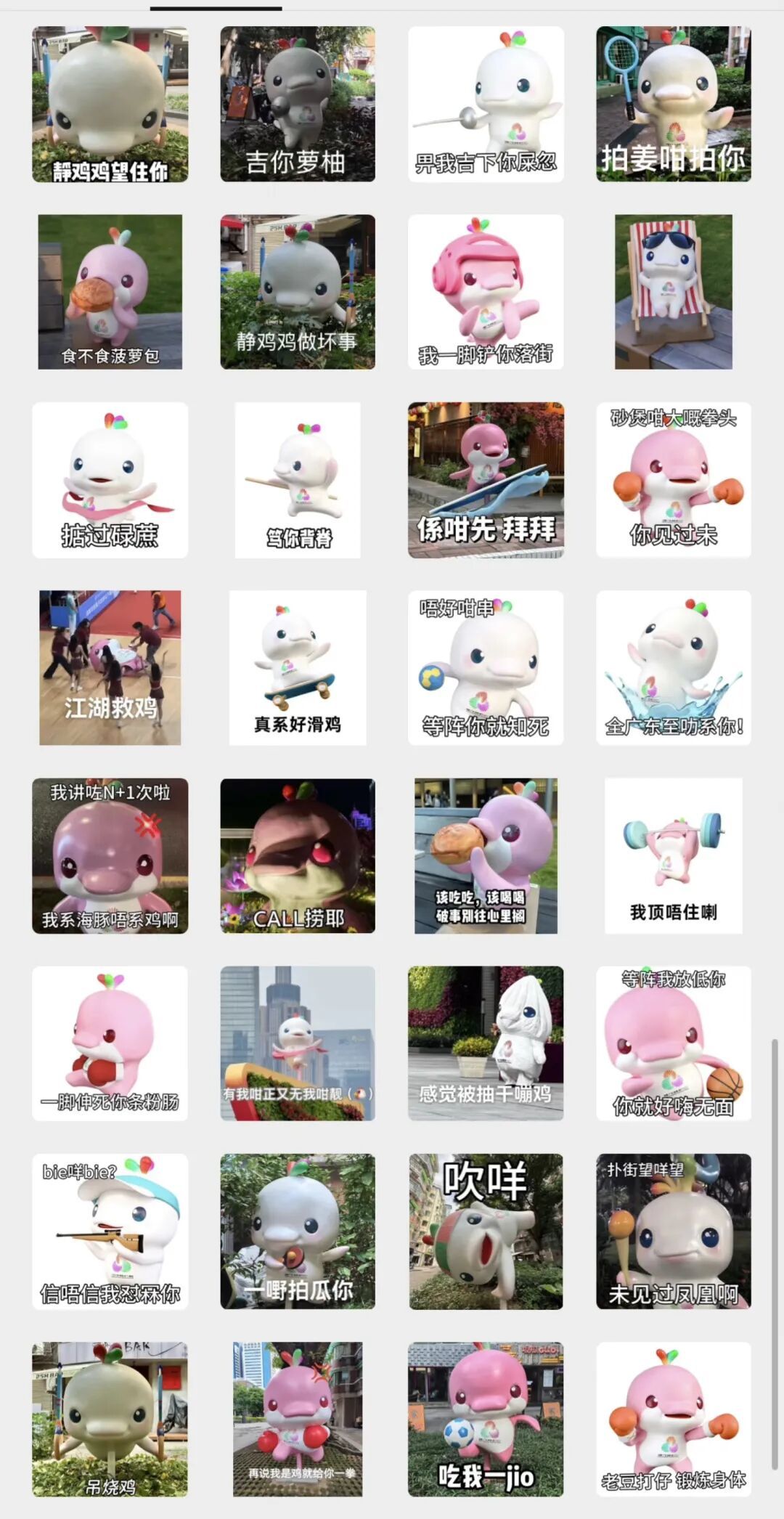Screen dimensions: 784x1519
Task: Select the 真系好滑鸡 skateboard sticker
Action: 298,668
